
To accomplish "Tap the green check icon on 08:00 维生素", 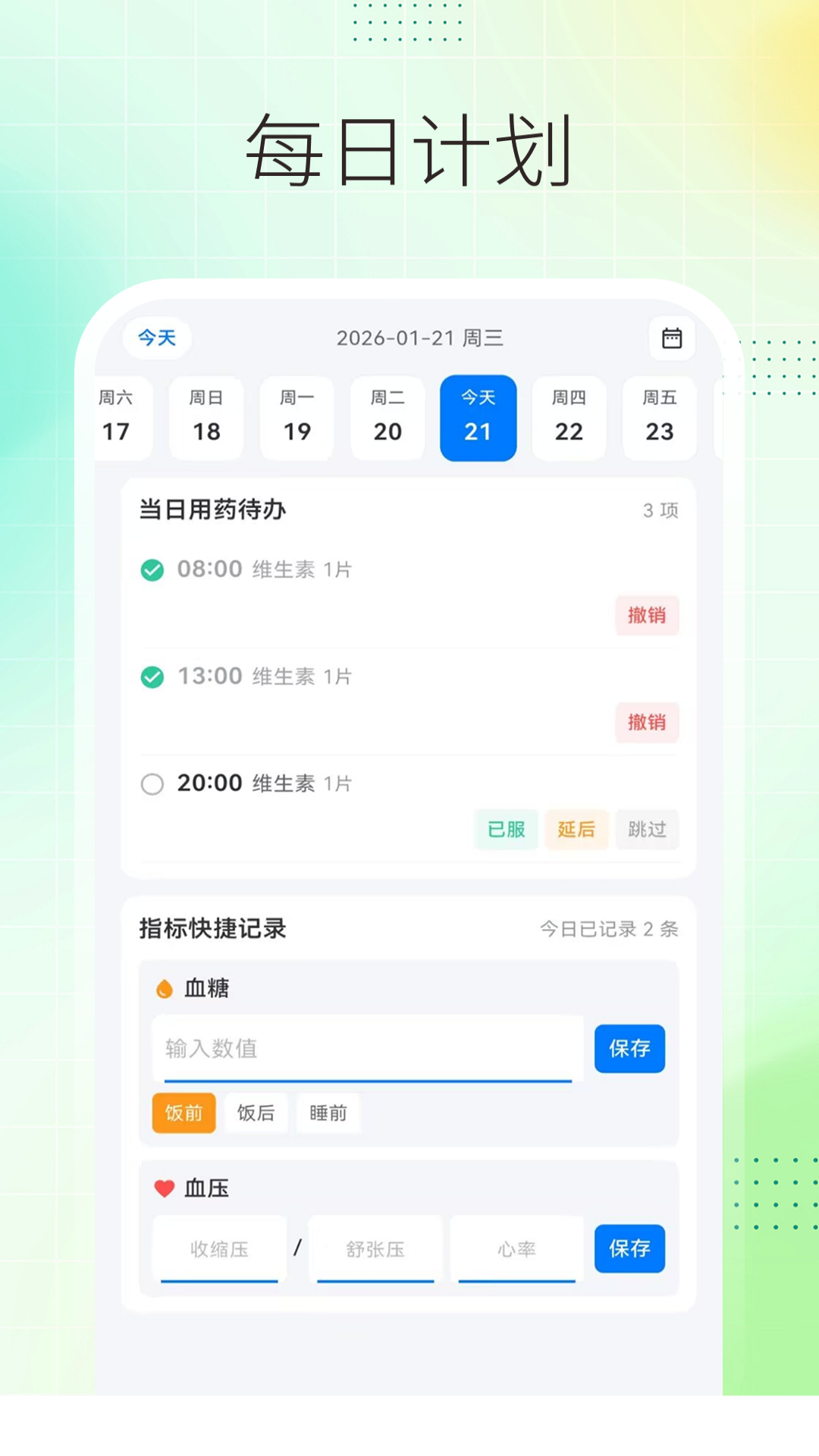I will coord(153,569).
